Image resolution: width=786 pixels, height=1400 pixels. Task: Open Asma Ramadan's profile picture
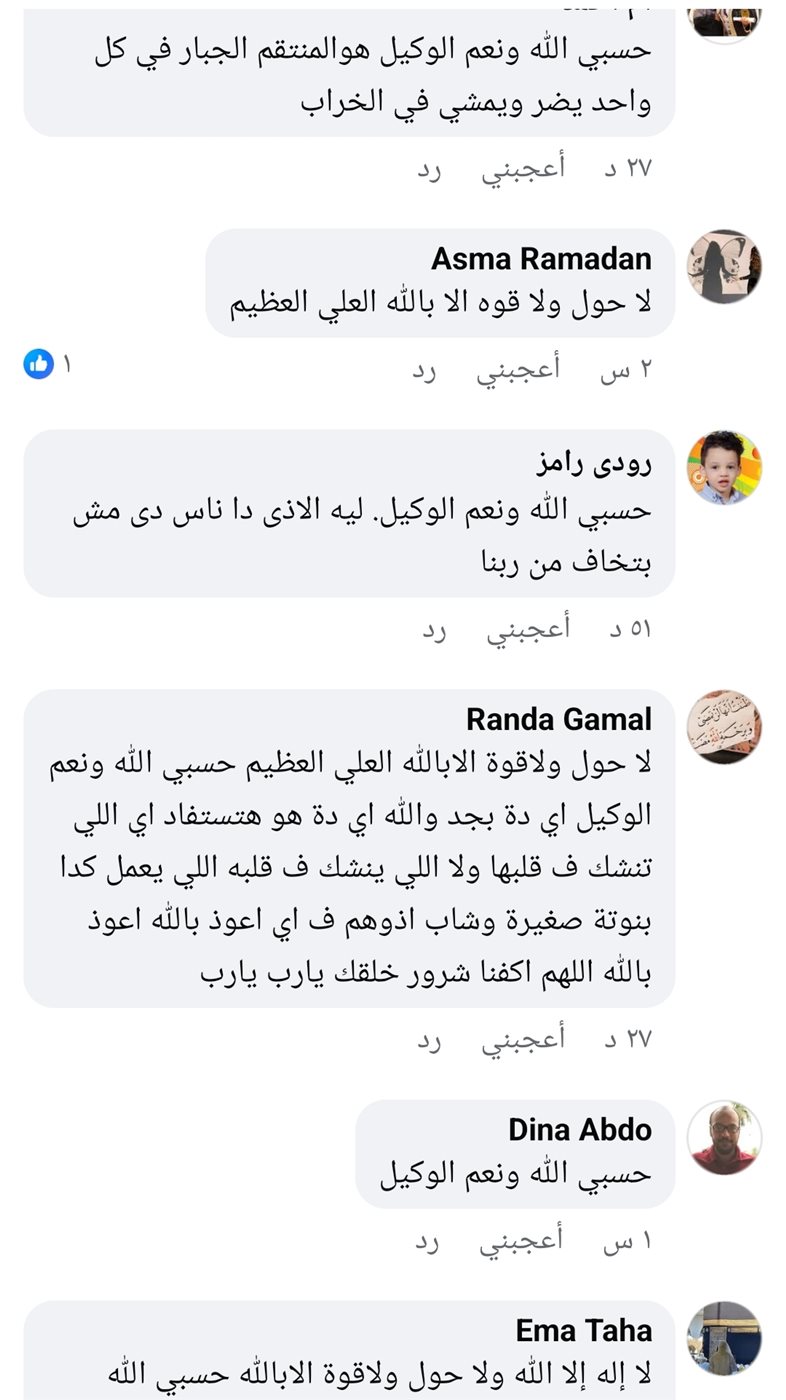(x=724, y=267)
